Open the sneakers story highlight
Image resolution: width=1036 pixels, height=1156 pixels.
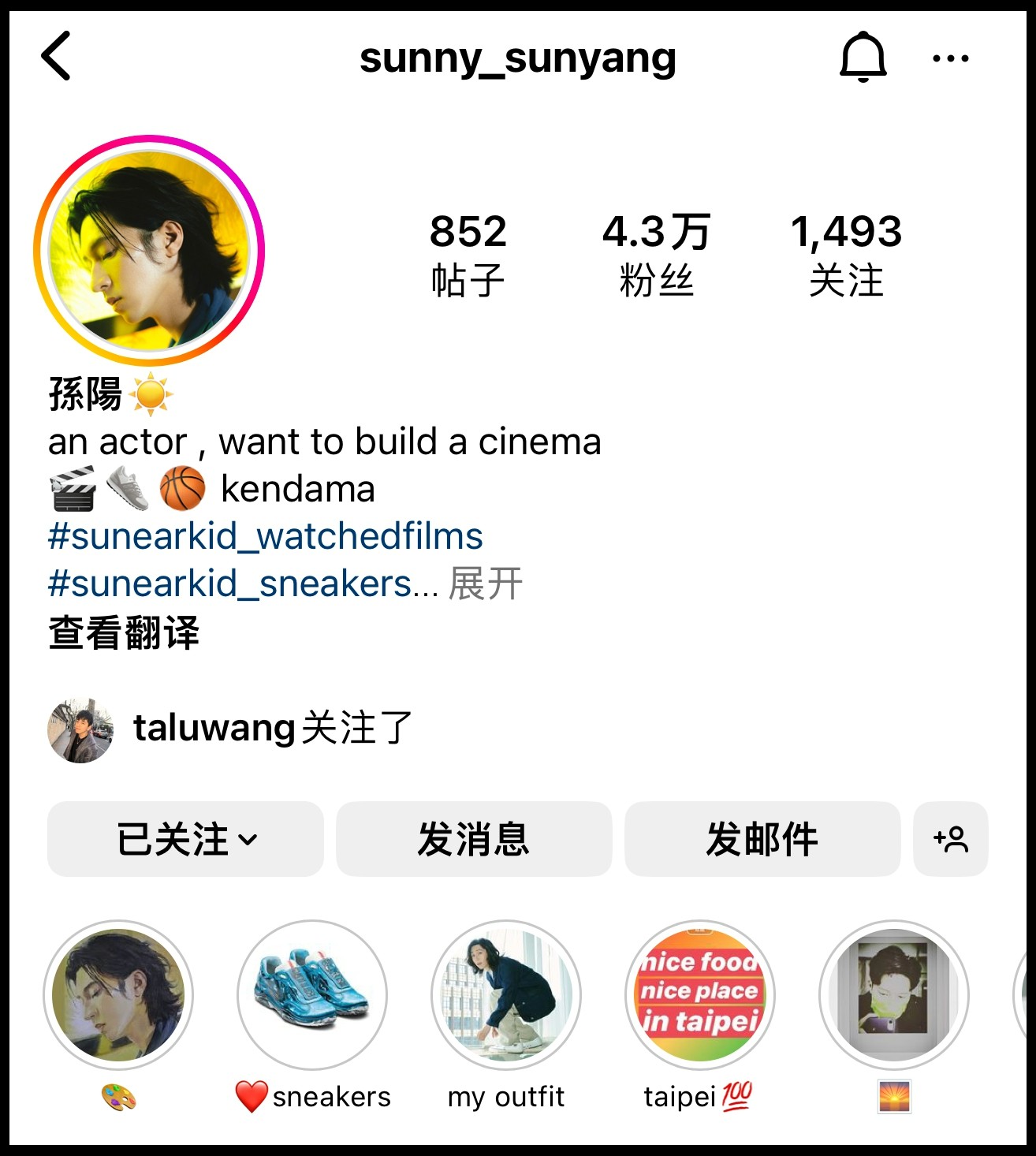312,995
